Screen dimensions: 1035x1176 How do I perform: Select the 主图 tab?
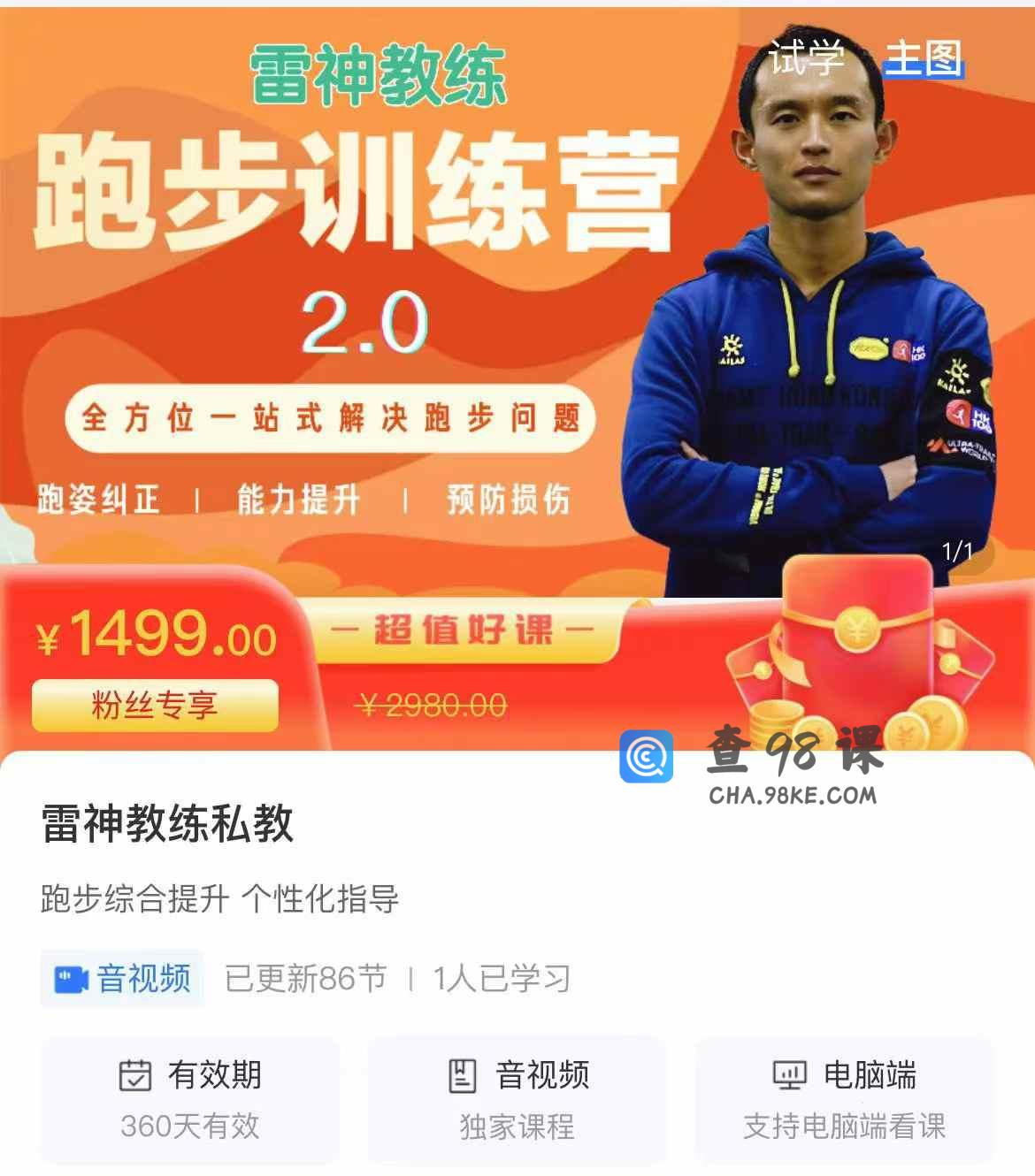tap(923, 58)
